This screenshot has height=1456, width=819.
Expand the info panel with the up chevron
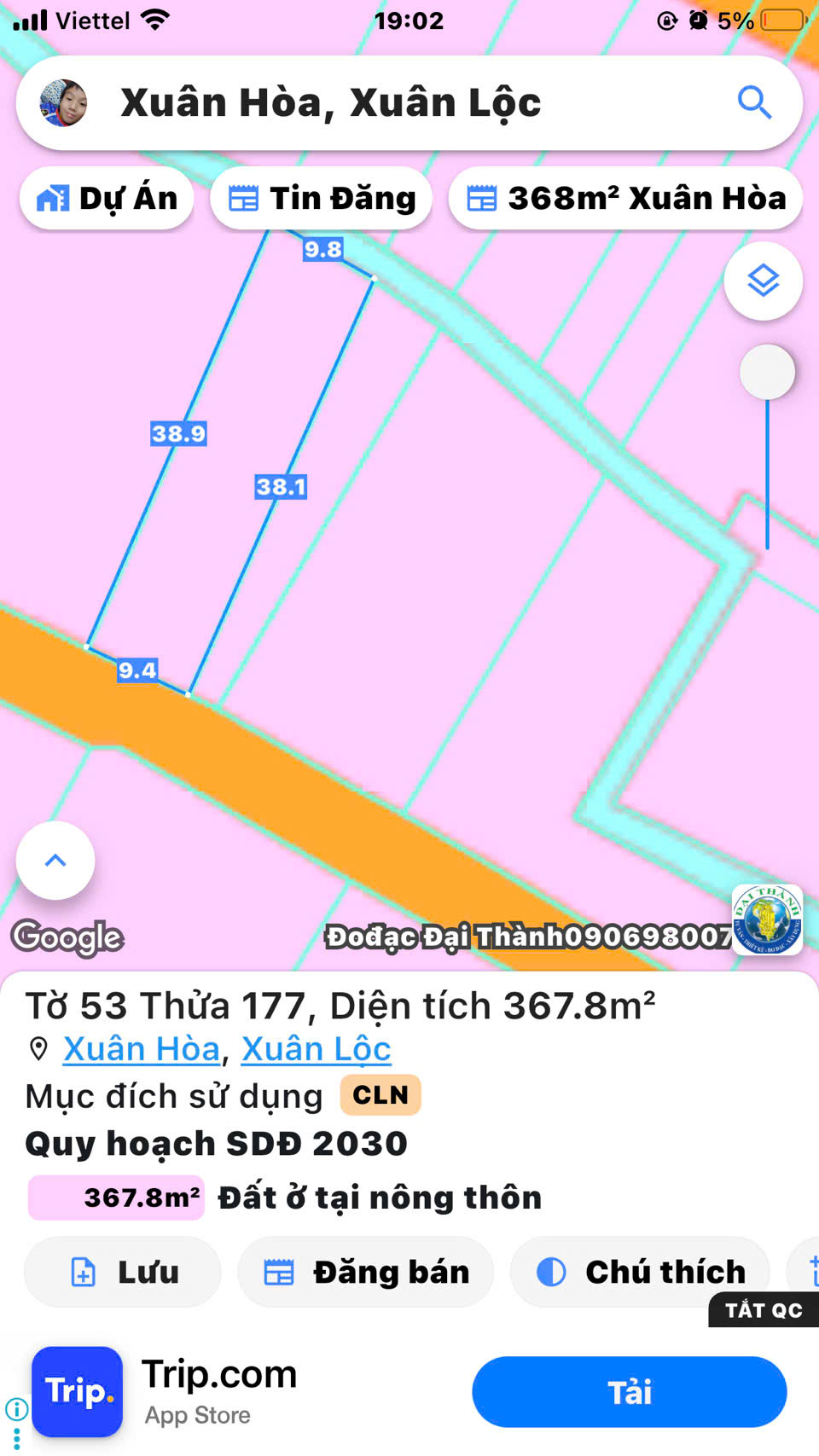click(x=55, y=860)
